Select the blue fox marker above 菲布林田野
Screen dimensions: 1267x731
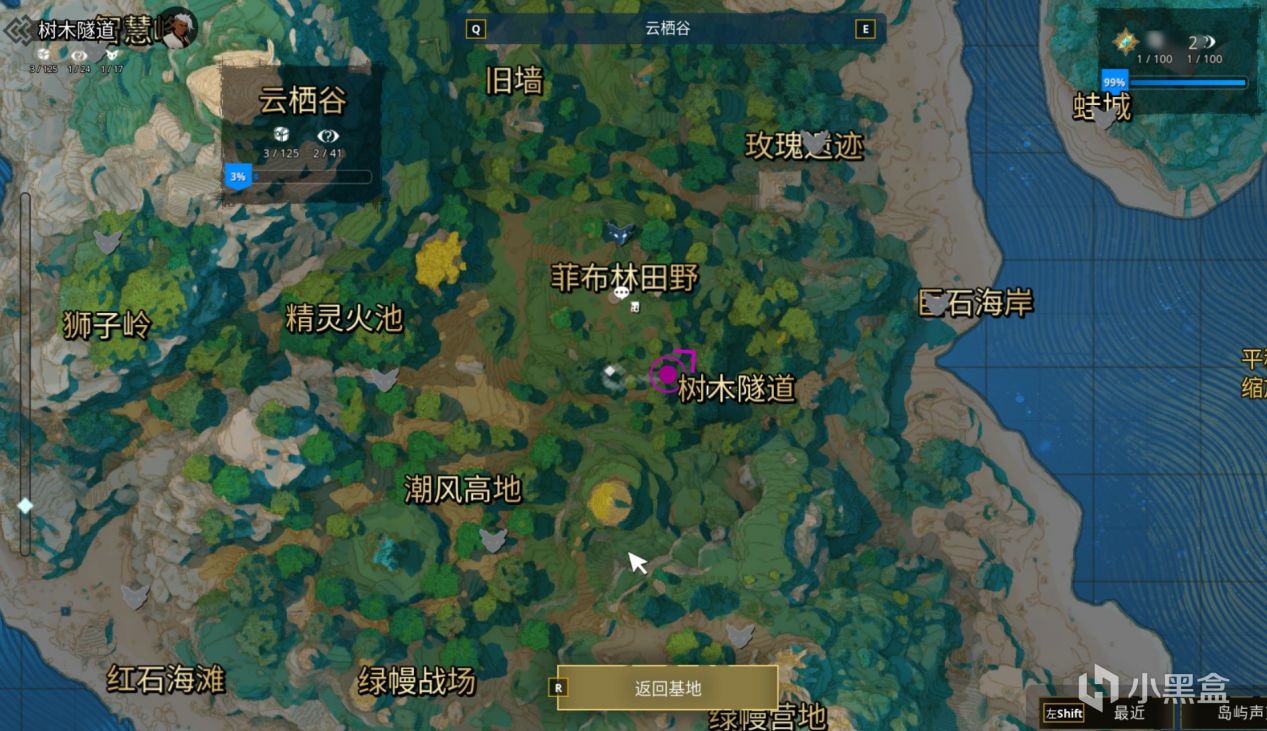(x=619, y=234)
